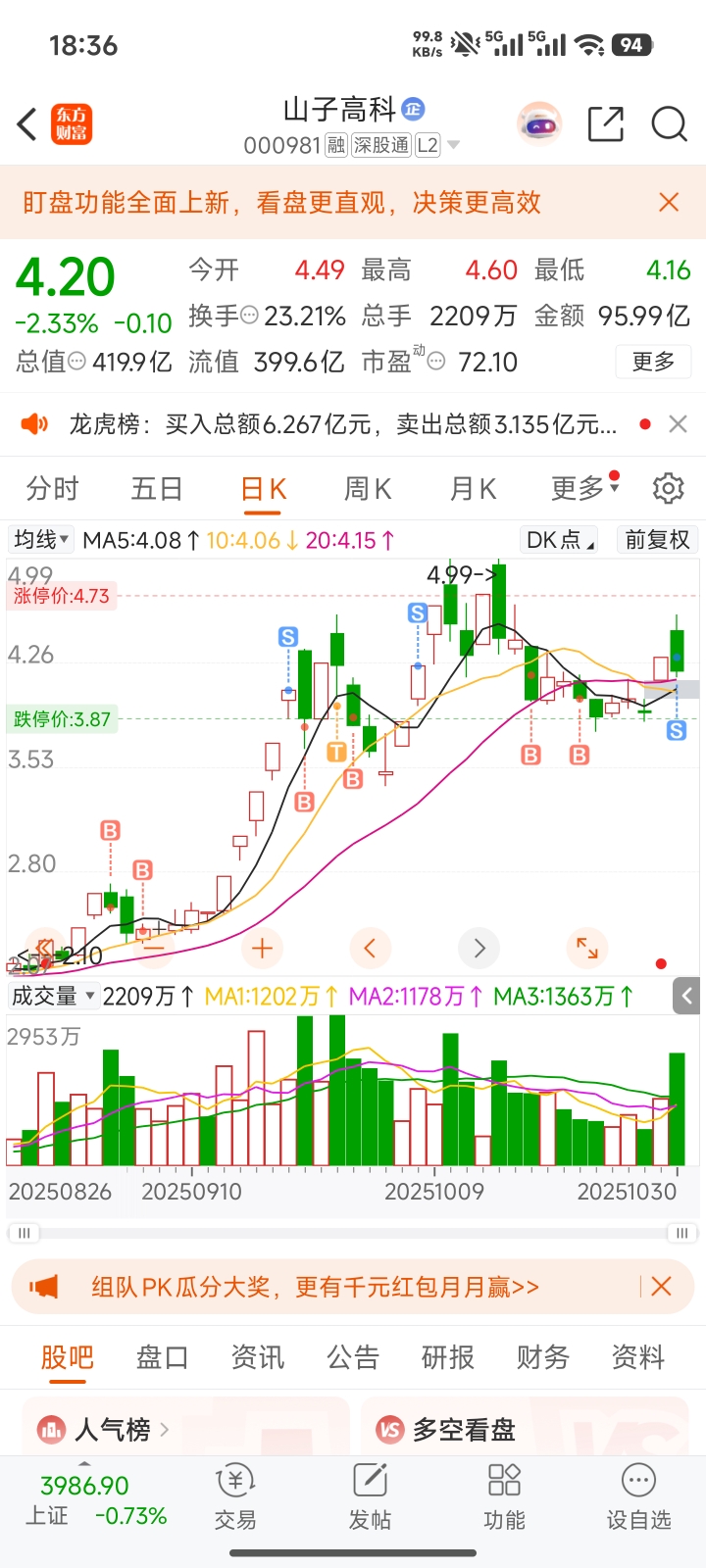
Task: Open the 前复权 adjustment option
Action: pyautogui.click(x=657, y=540)
